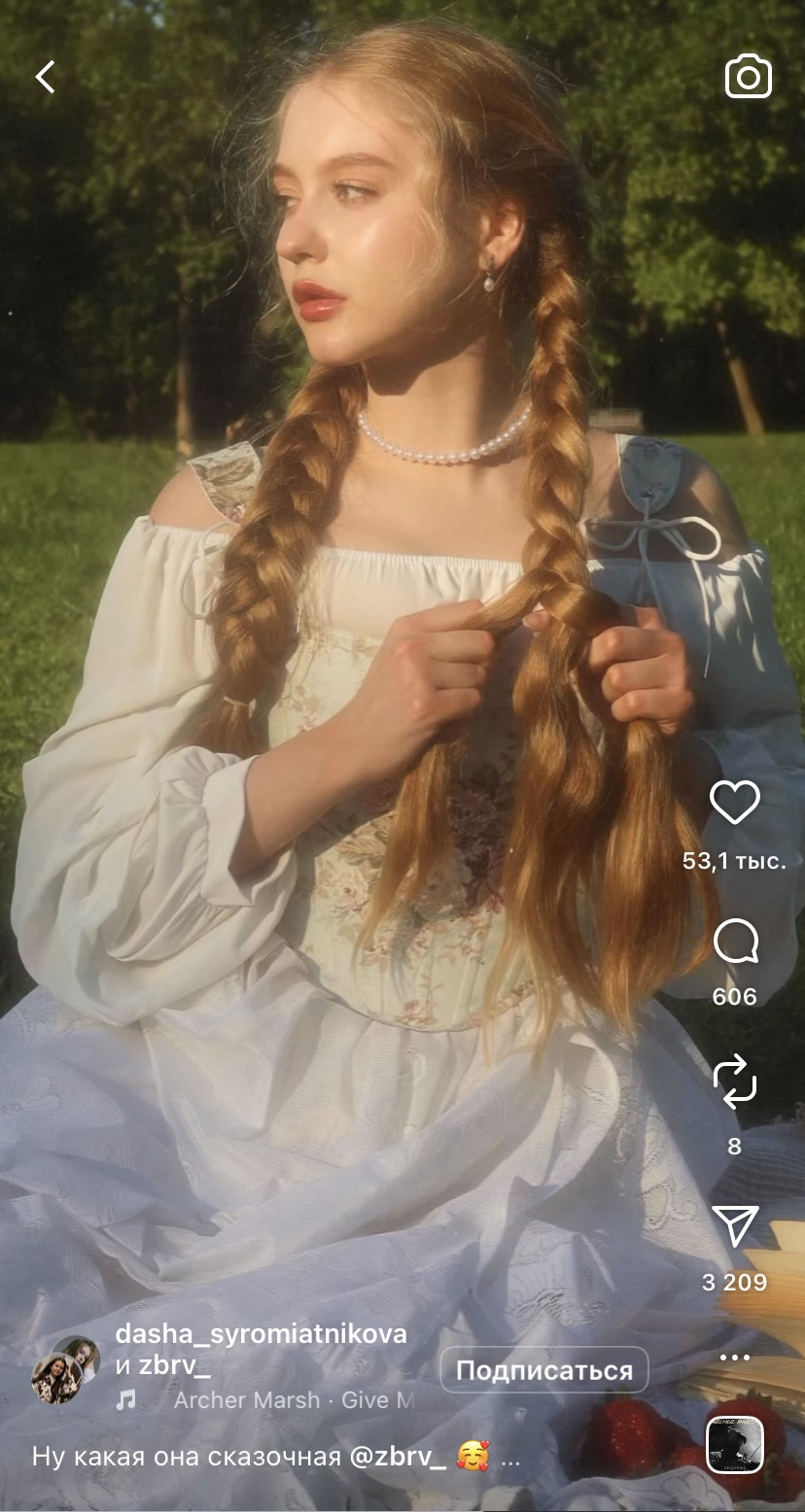Image resolution: width=805 pixels, height=1512 pixels.
Task: Open the comments on this reel
Action: [734, 943]
